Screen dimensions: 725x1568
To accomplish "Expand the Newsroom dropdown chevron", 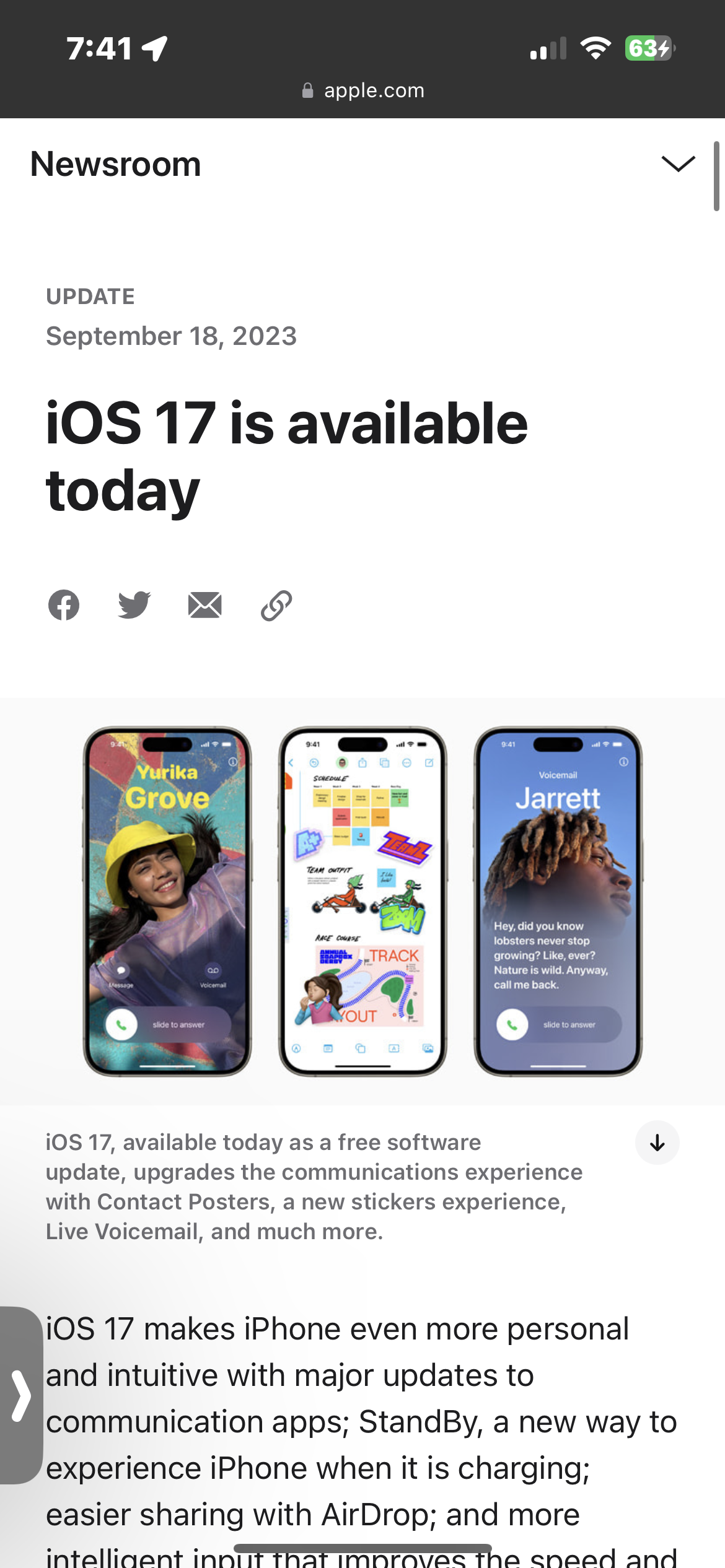I will coord(678,164).
